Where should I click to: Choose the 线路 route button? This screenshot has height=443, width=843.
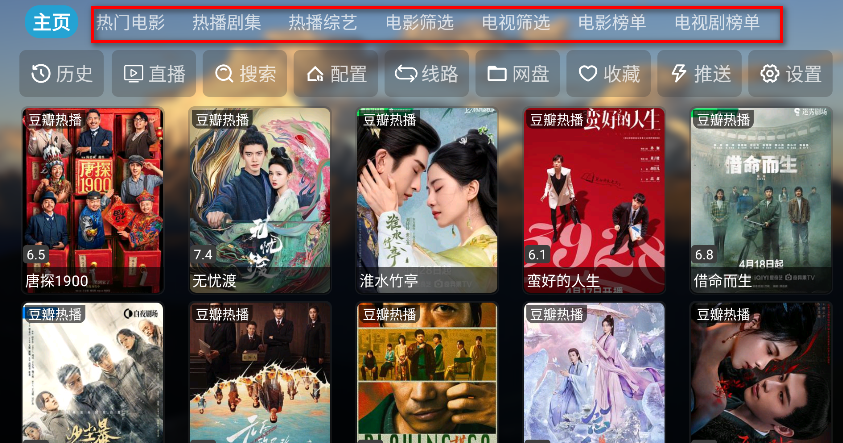tap(426, 74)
